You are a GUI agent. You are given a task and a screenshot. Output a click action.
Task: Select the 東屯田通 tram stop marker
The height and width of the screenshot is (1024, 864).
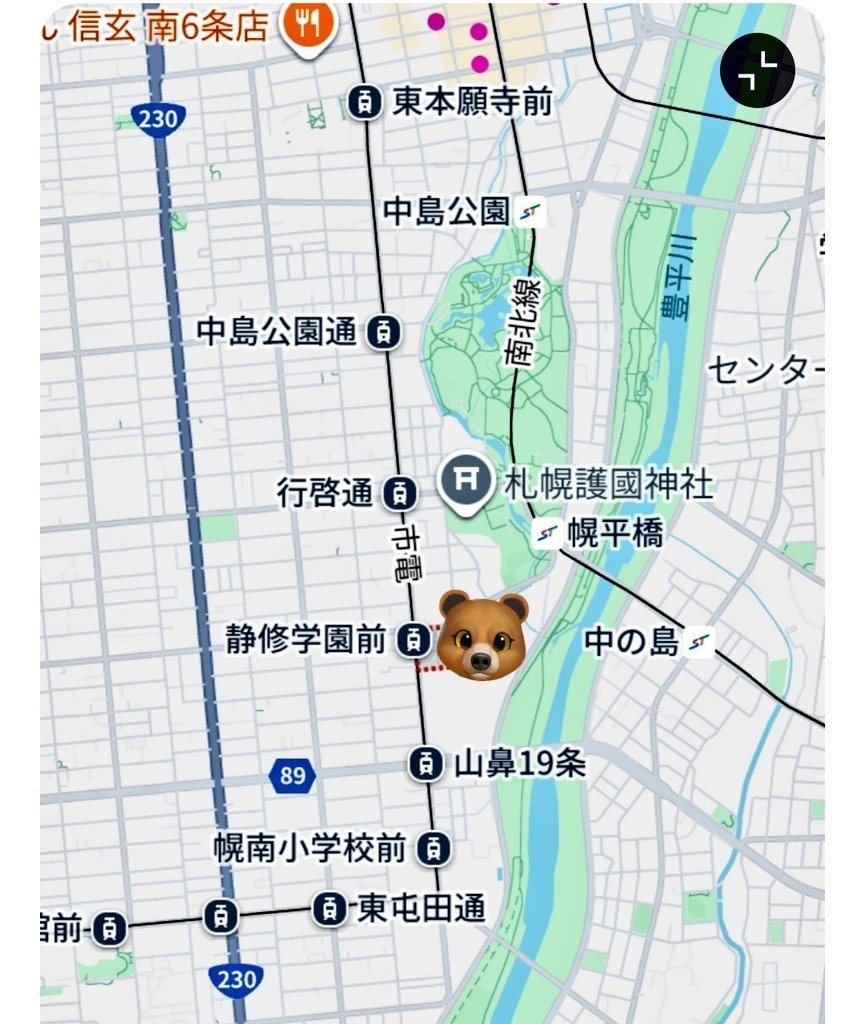(329, 909)
